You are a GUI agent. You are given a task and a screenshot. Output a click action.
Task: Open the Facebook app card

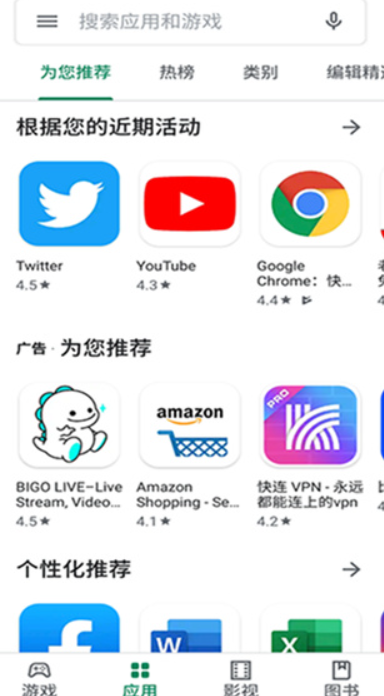69,628
